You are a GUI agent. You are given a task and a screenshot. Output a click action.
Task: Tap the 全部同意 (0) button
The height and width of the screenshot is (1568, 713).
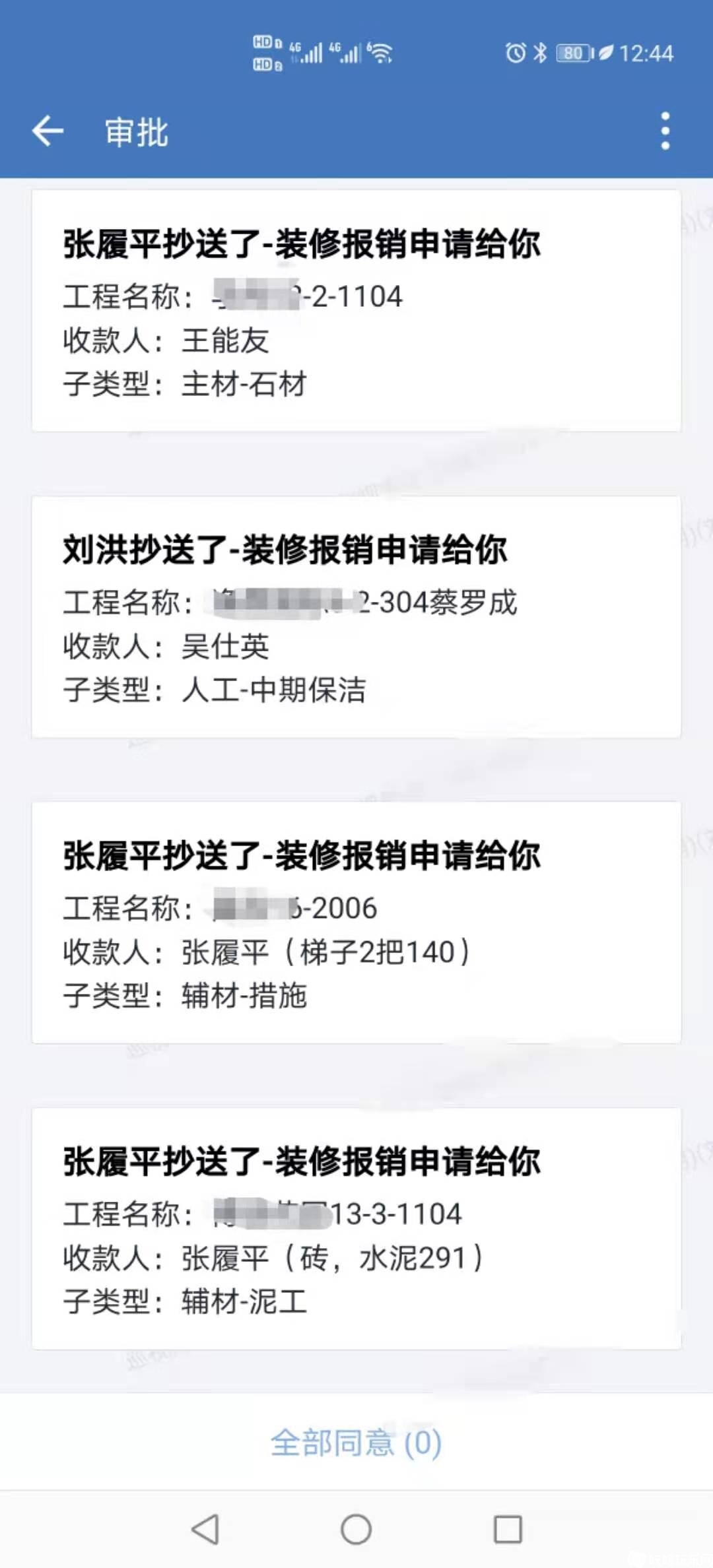tap(356, 1443)
